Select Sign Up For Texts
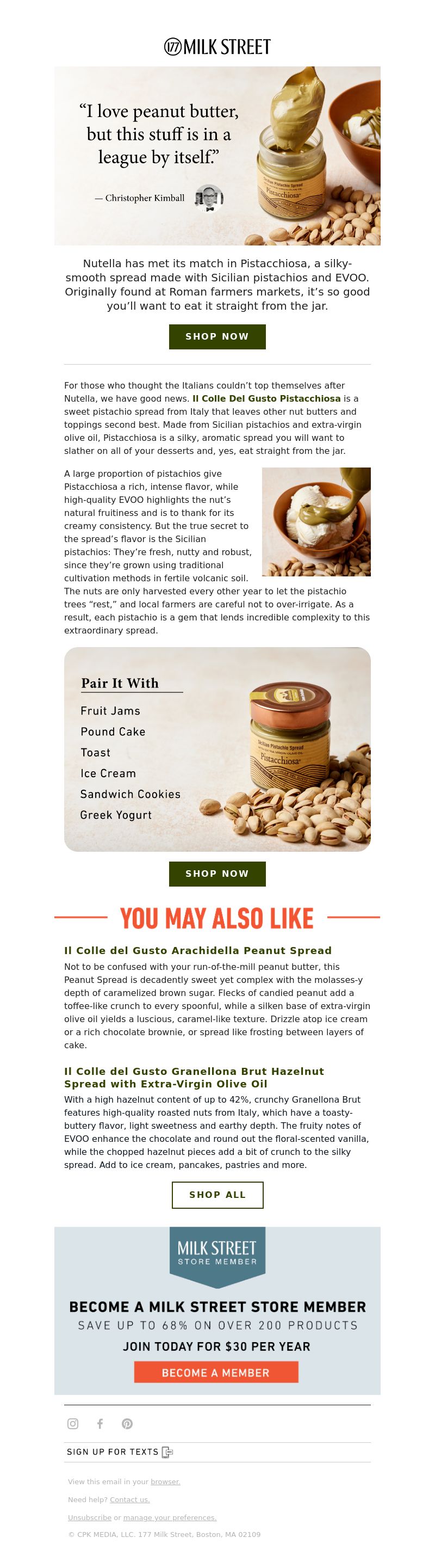This screenshot has height=1568, width=435. point(120,1452)
